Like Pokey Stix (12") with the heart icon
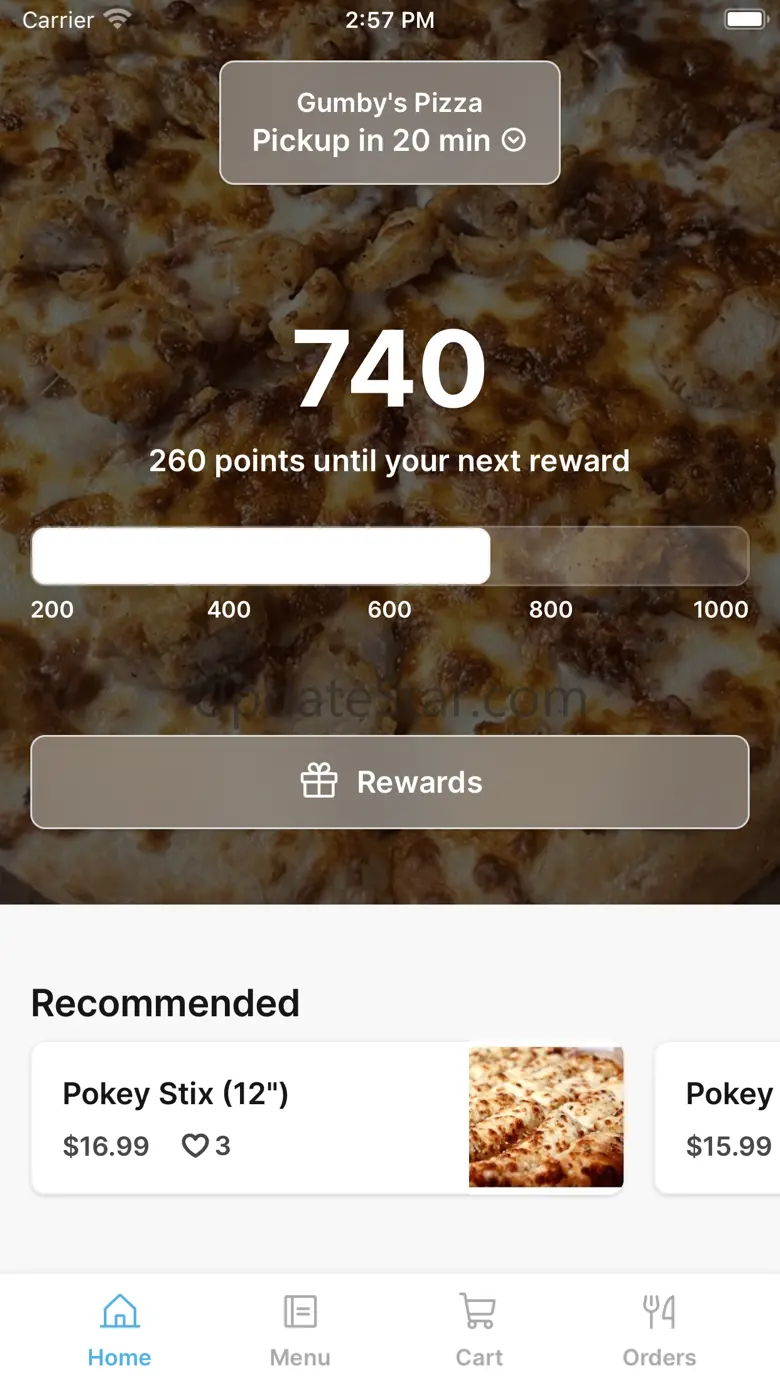The image size is (780, 1387). tap(194, 1146)
